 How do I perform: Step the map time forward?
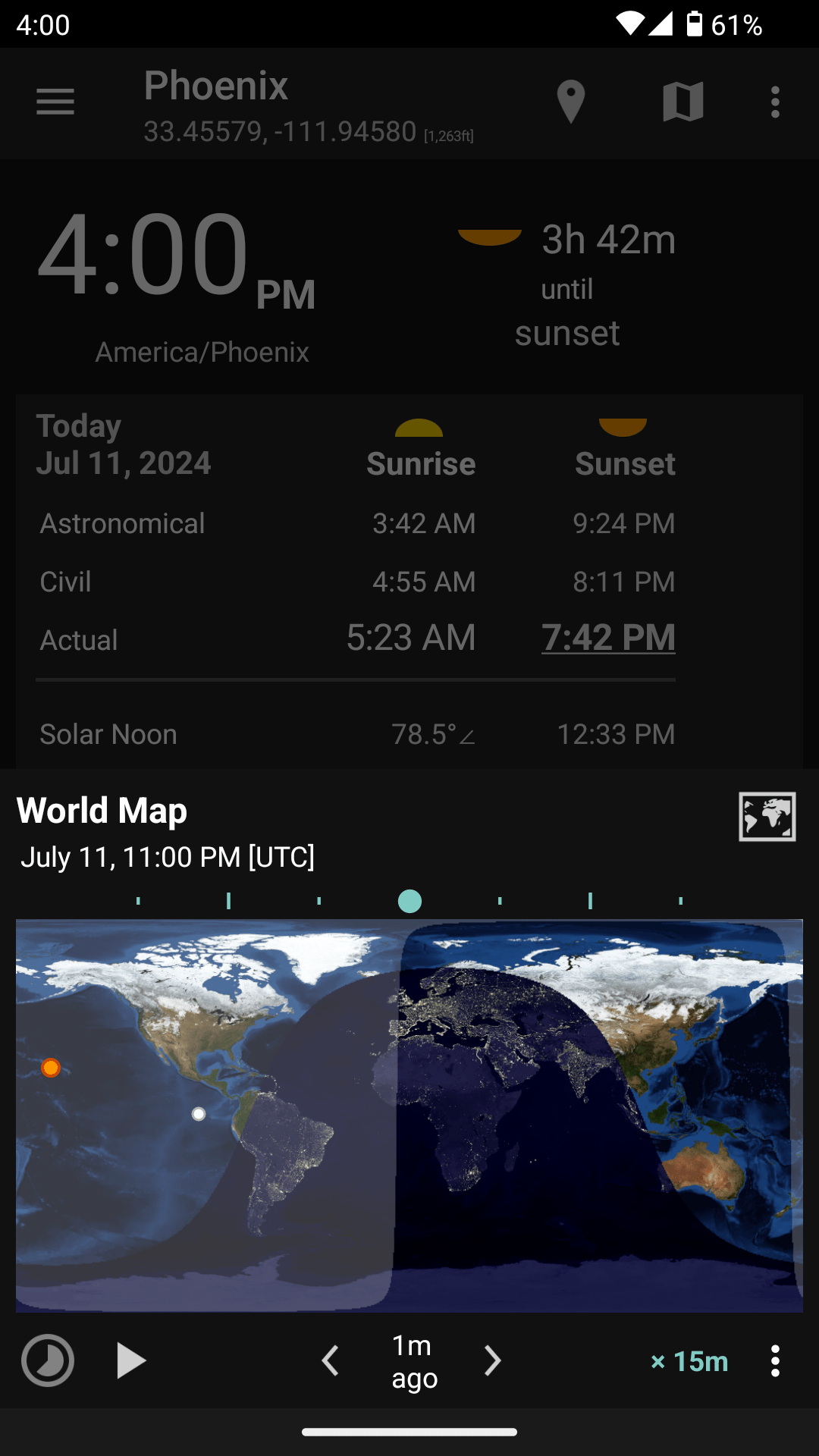(x=492, y=1360)
